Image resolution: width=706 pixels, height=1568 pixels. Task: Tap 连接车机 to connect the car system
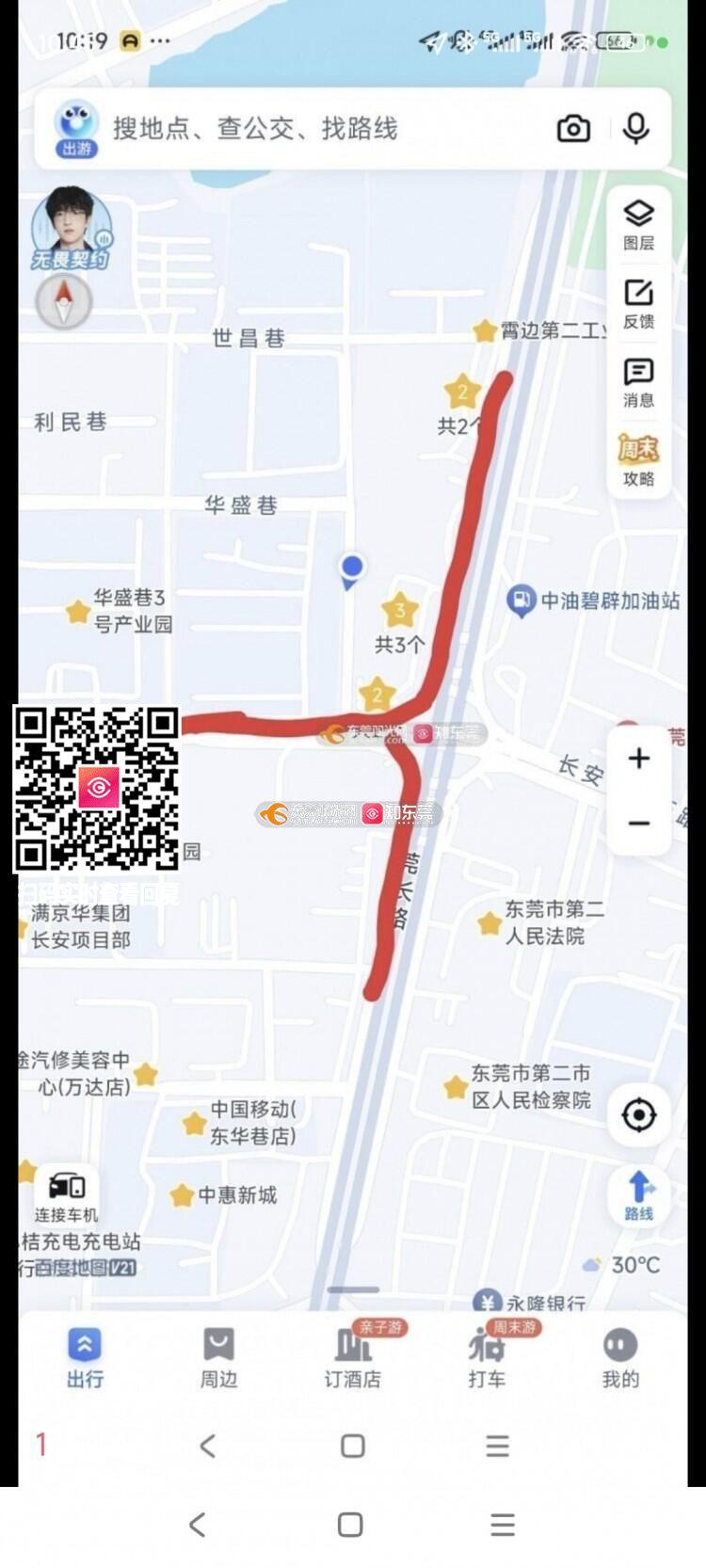[66, 1195]
